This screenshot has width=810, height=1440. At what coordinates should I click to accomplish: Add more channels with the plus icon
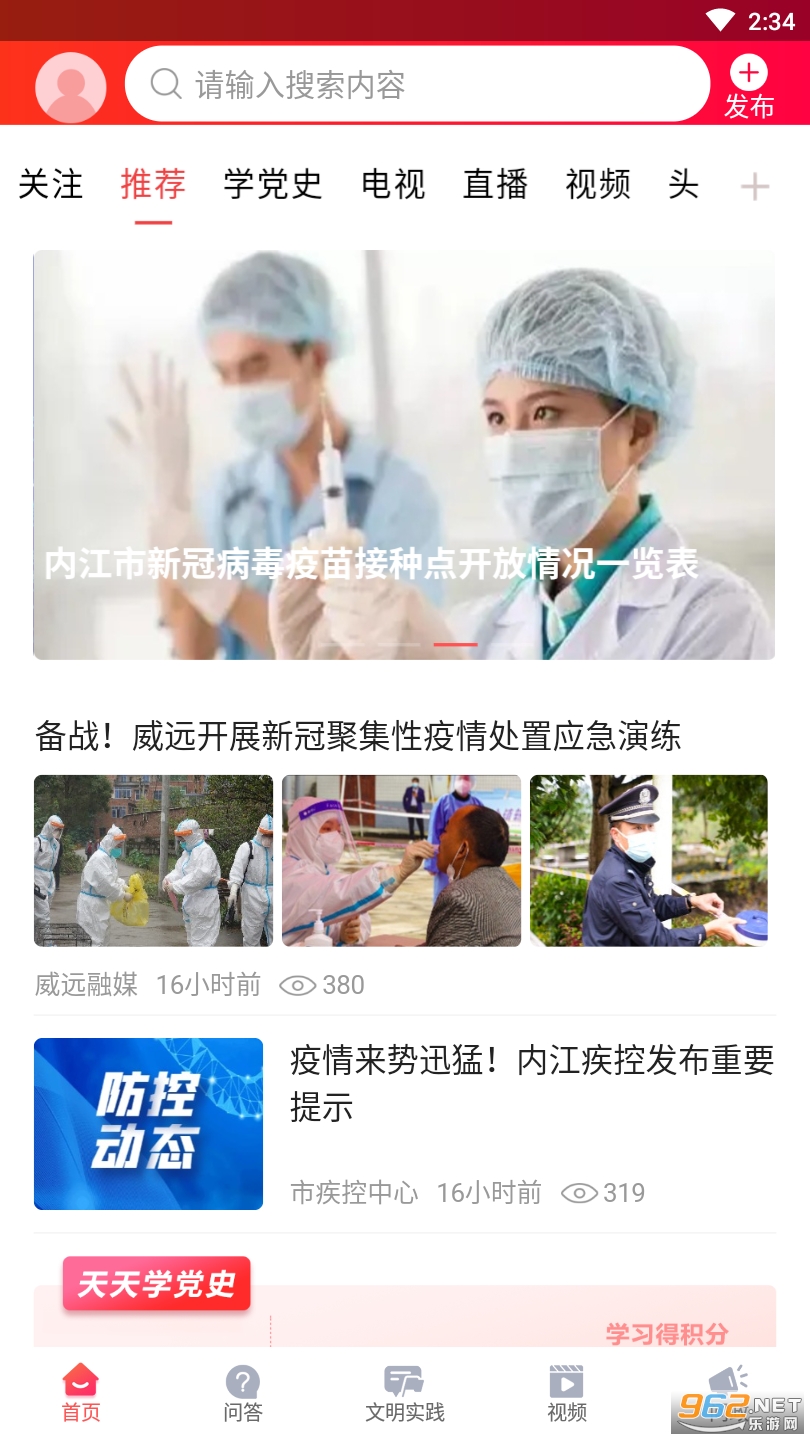coord(754,186)
